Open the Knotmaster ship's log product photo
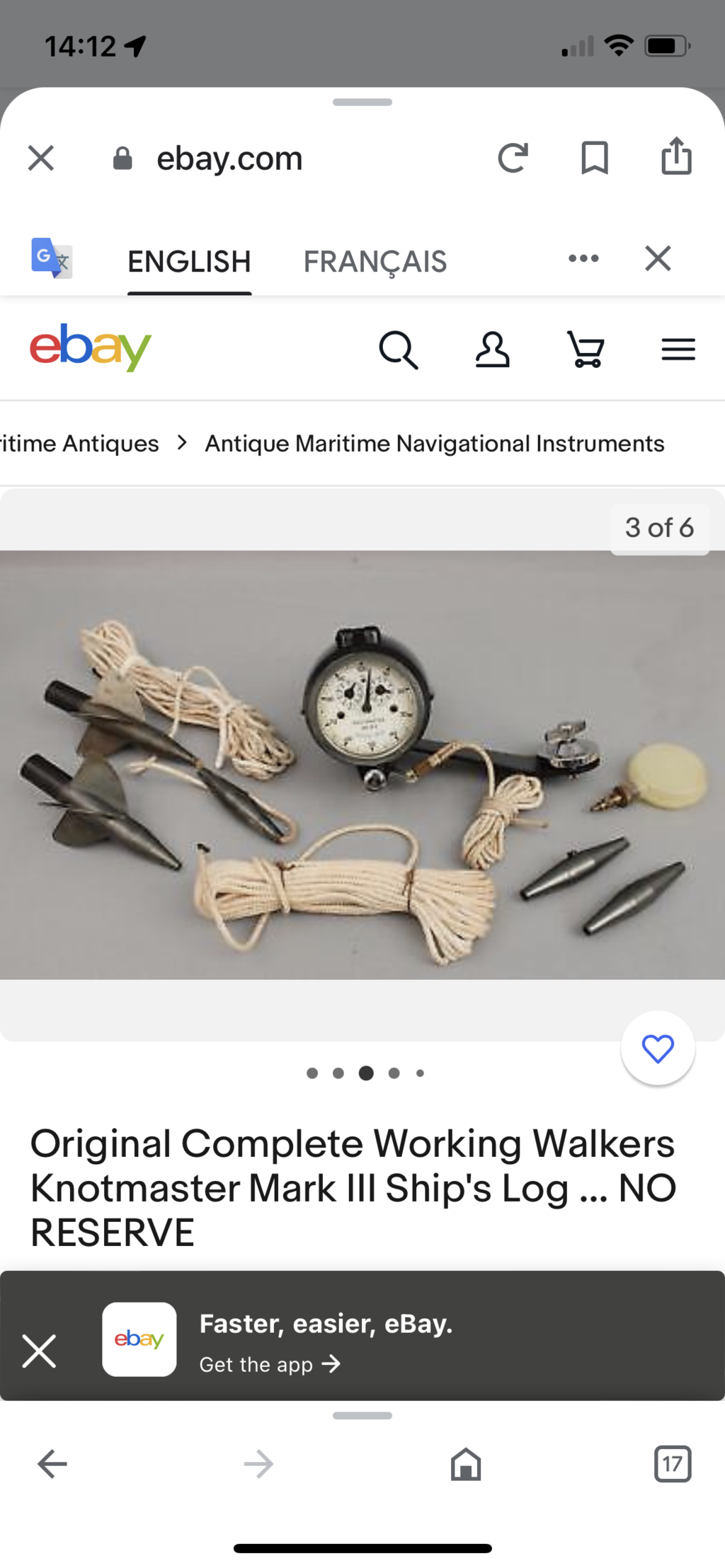This screenshot has height=1568, width=725. [x=362, y=765]
